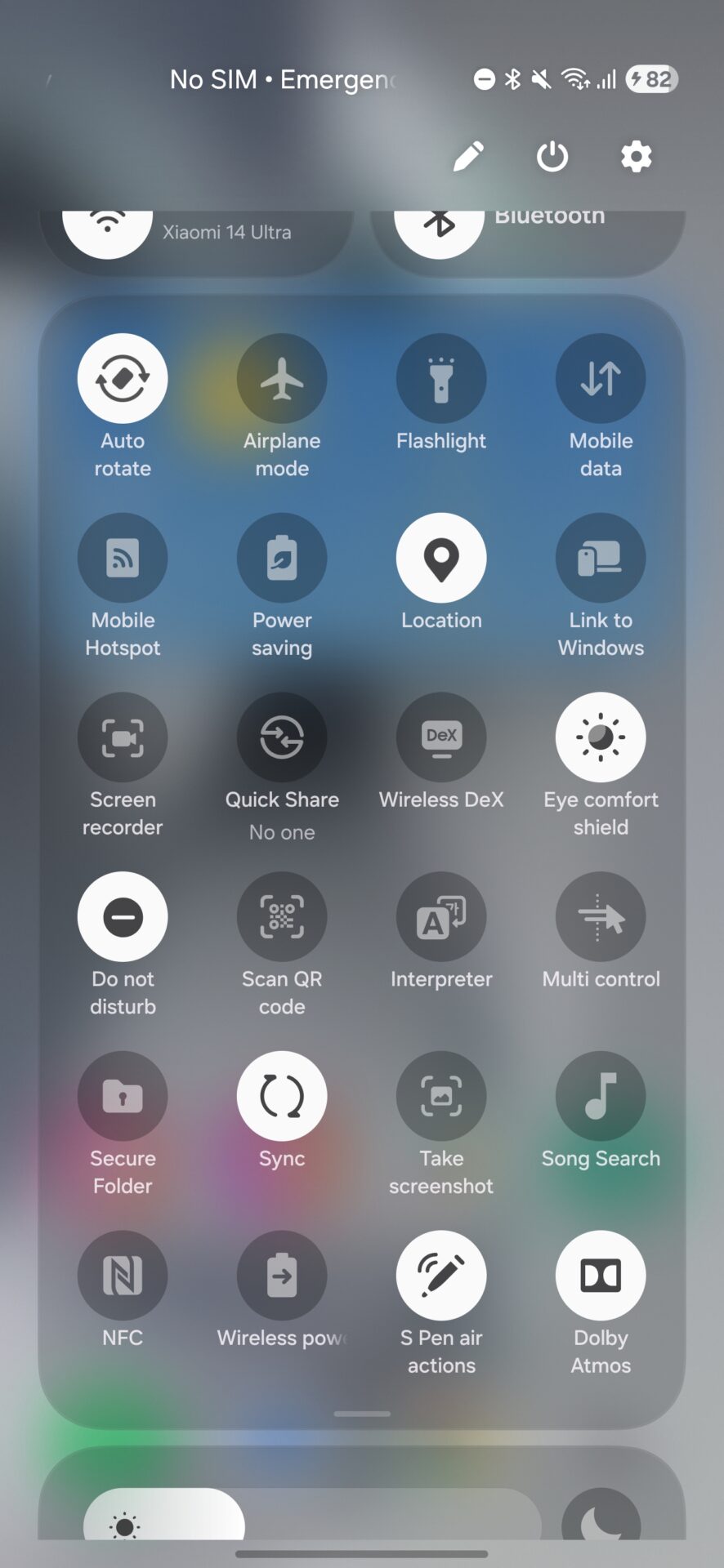Open quick settings edit pencil
The image size is (724, 1568).
click(x=468, y=156)
